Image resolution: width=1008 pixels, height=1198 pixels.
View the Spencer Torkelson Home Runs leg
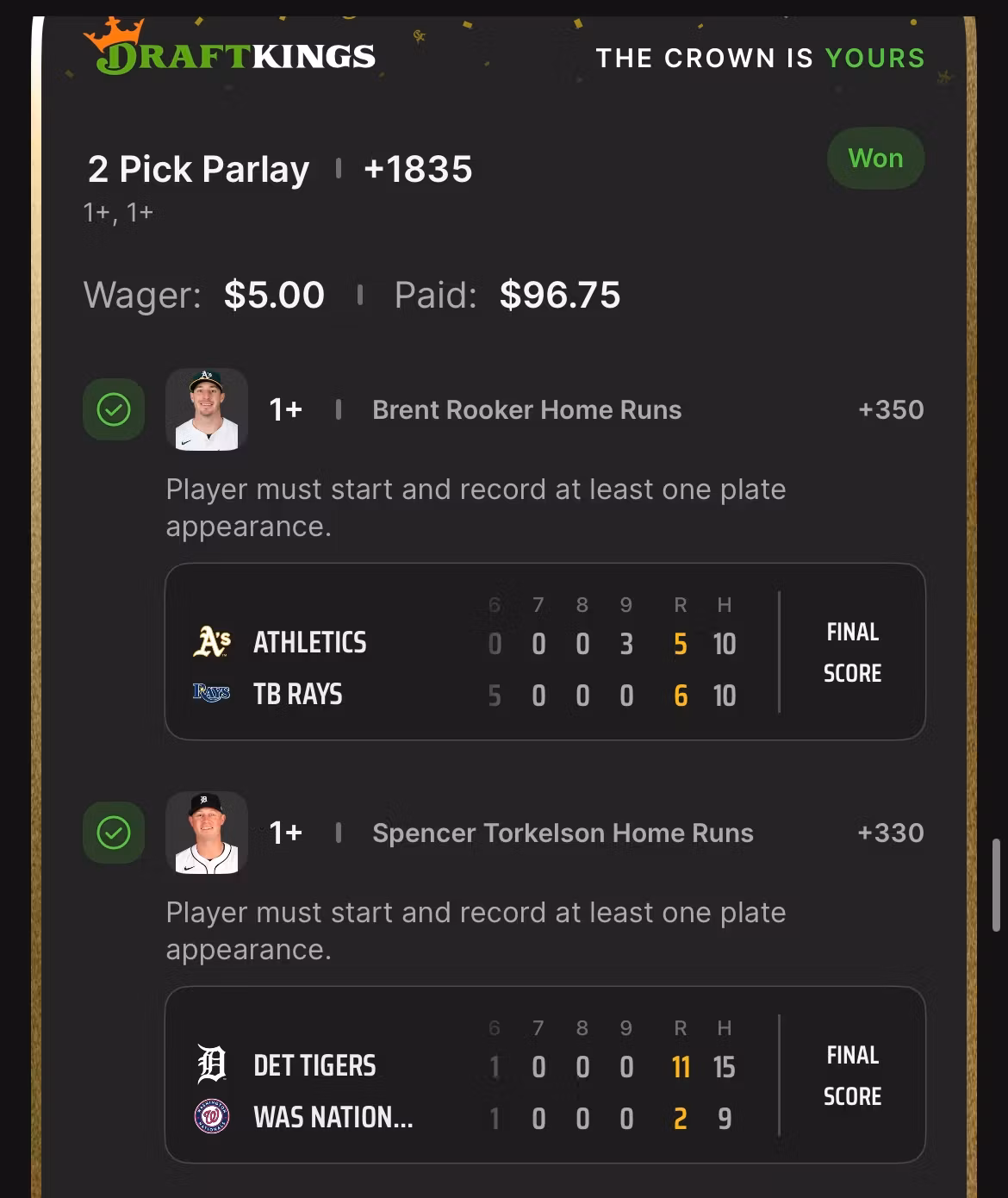tap(562, 833)
